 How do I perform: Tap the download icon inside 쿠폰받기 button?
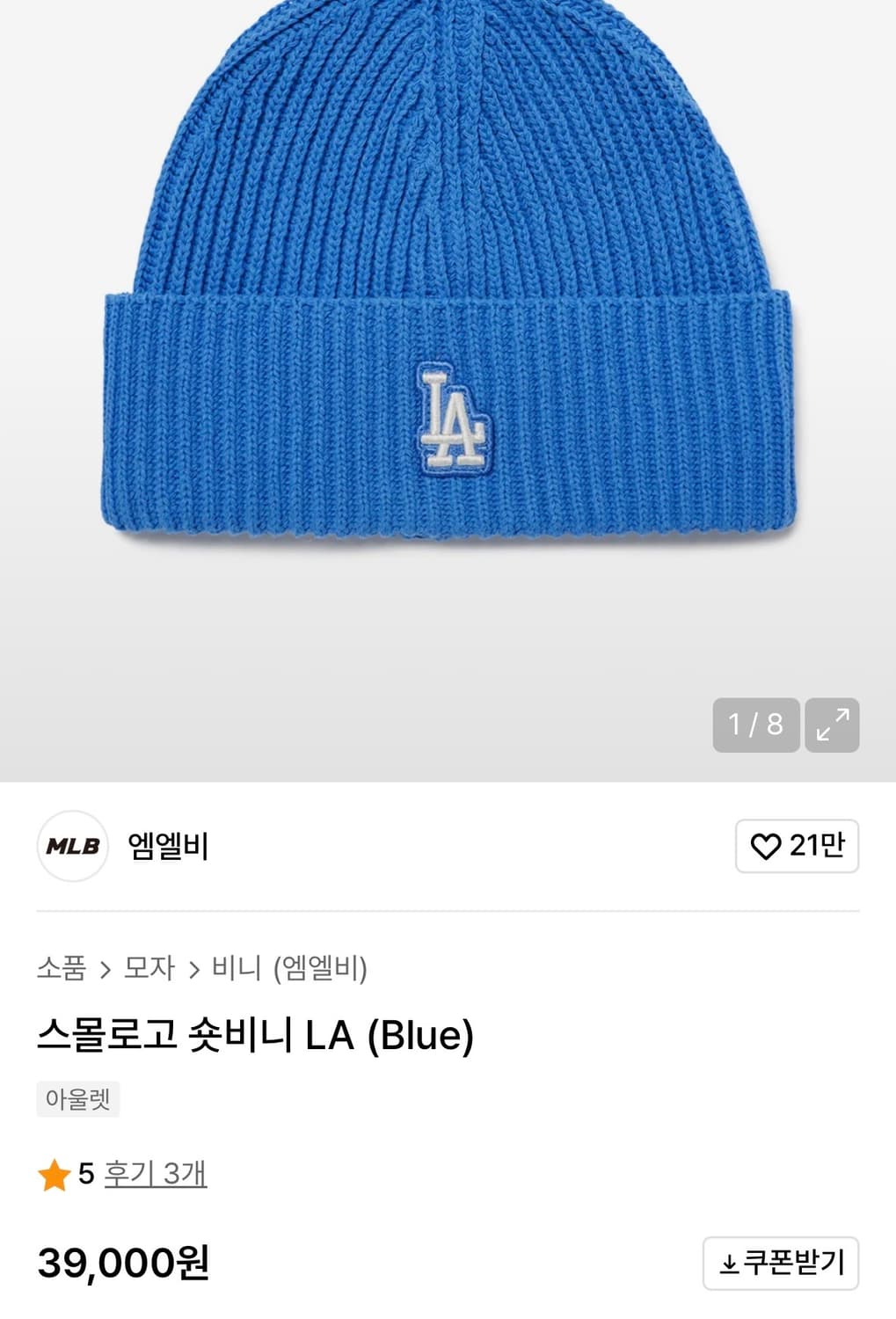point(730,1264)
